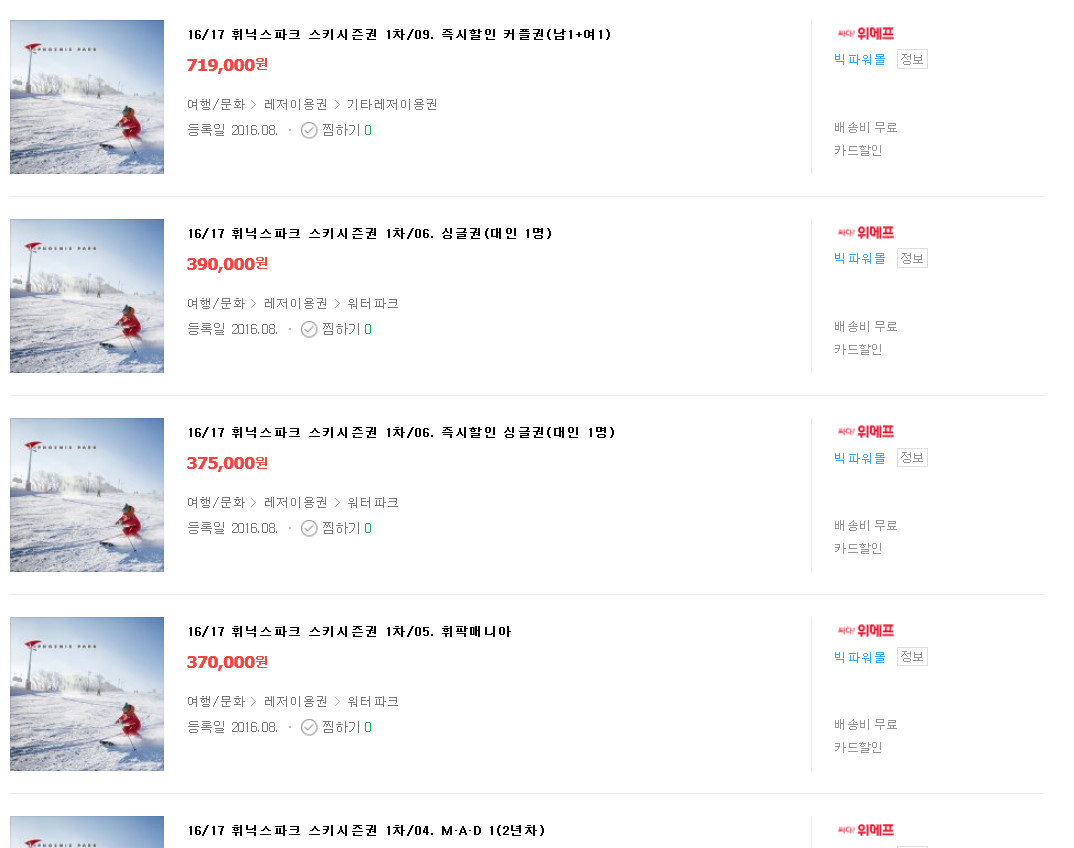
Task: Tap the 719,000원 product thumbnail image
Action: [87, 97]
